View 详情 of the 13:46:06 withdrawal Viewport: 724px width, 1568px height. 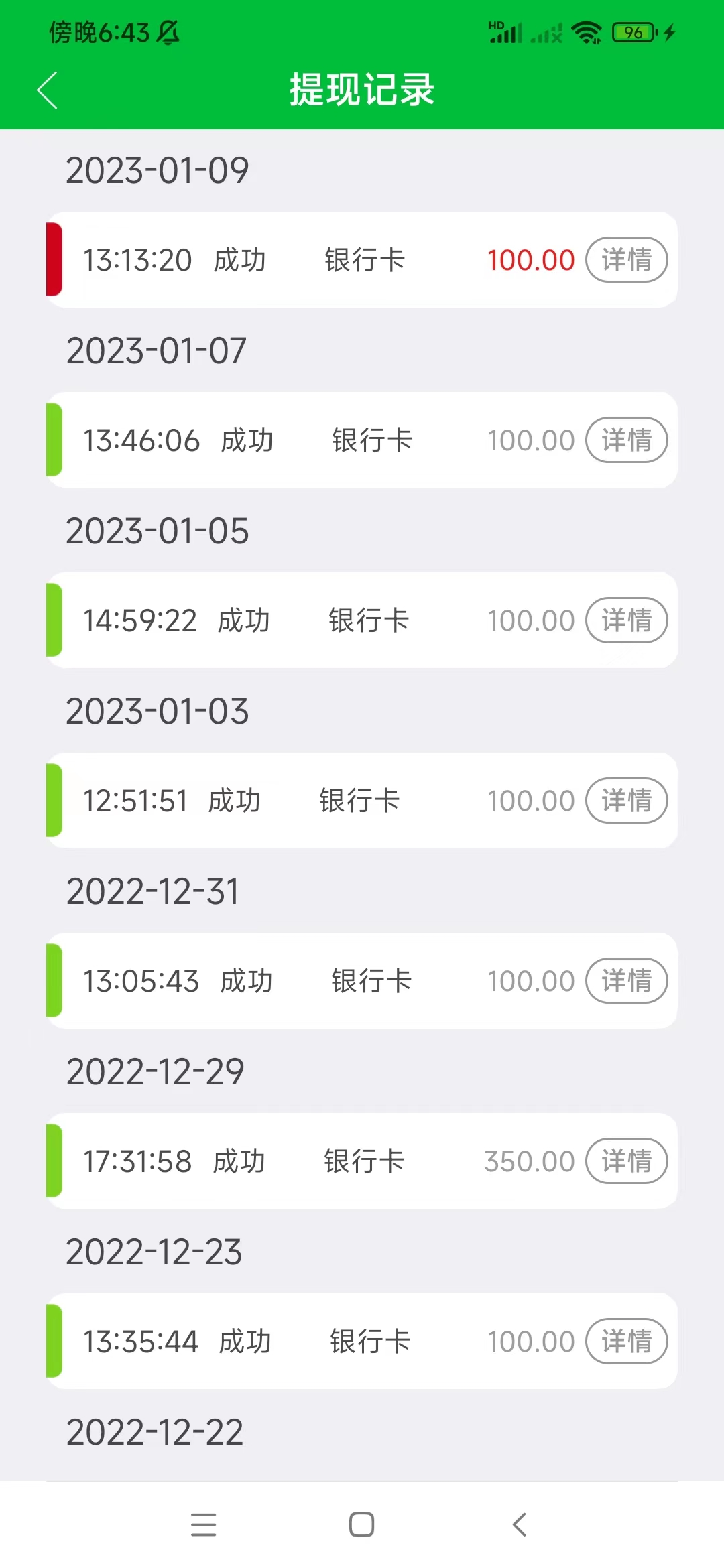point(626,440)
